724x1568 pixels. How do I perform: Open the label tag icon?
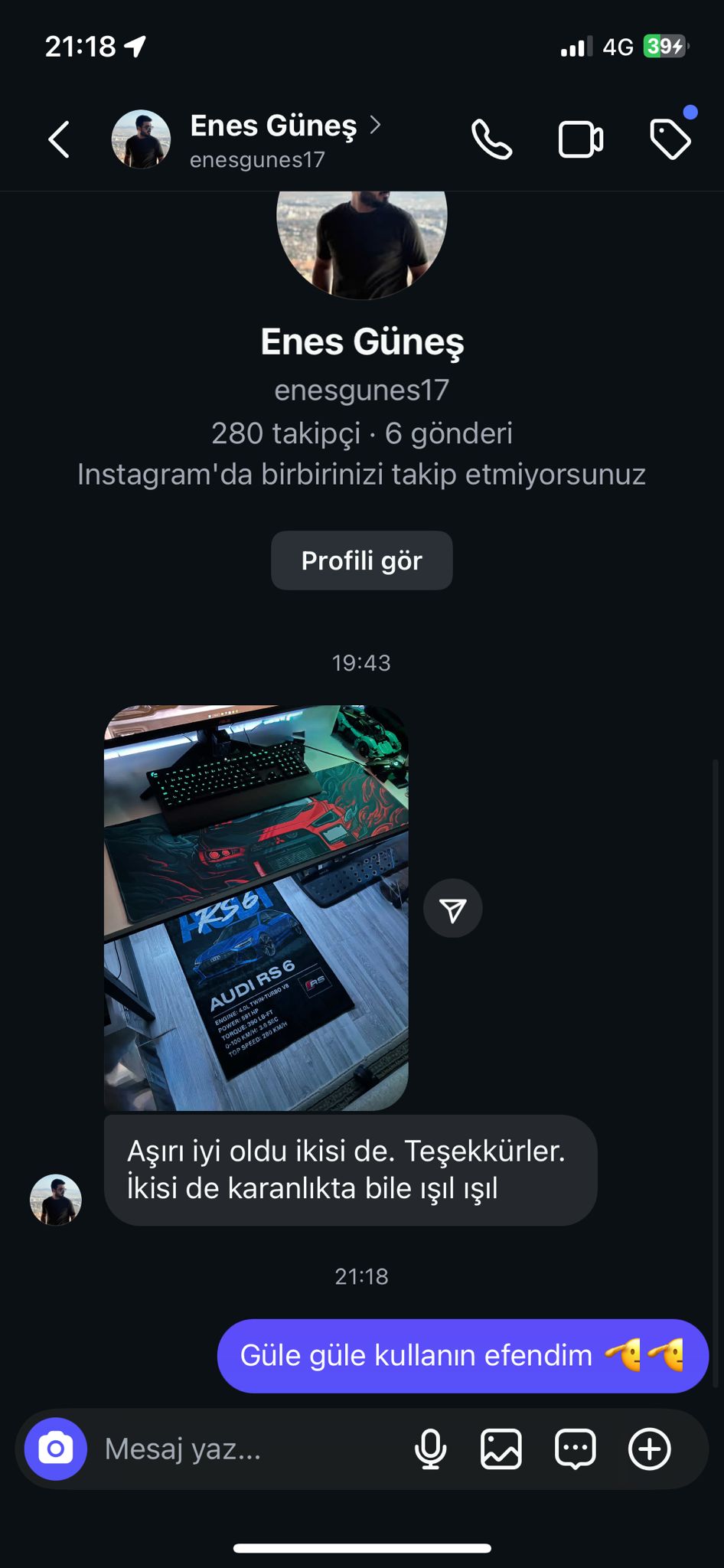tap(670, 139)
